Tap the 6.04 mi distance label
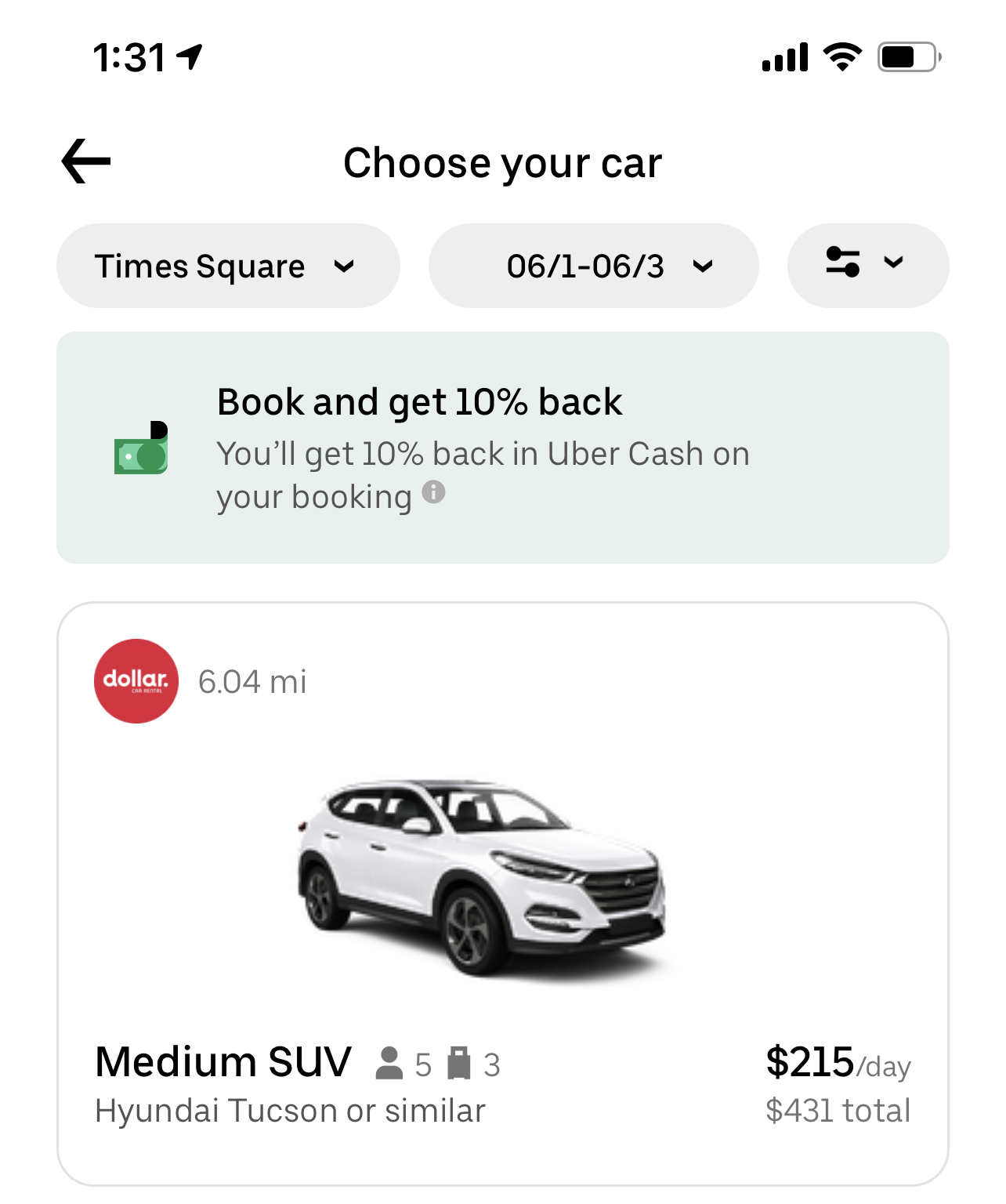The image size is (1006, 1204). (x=252, y=680)
